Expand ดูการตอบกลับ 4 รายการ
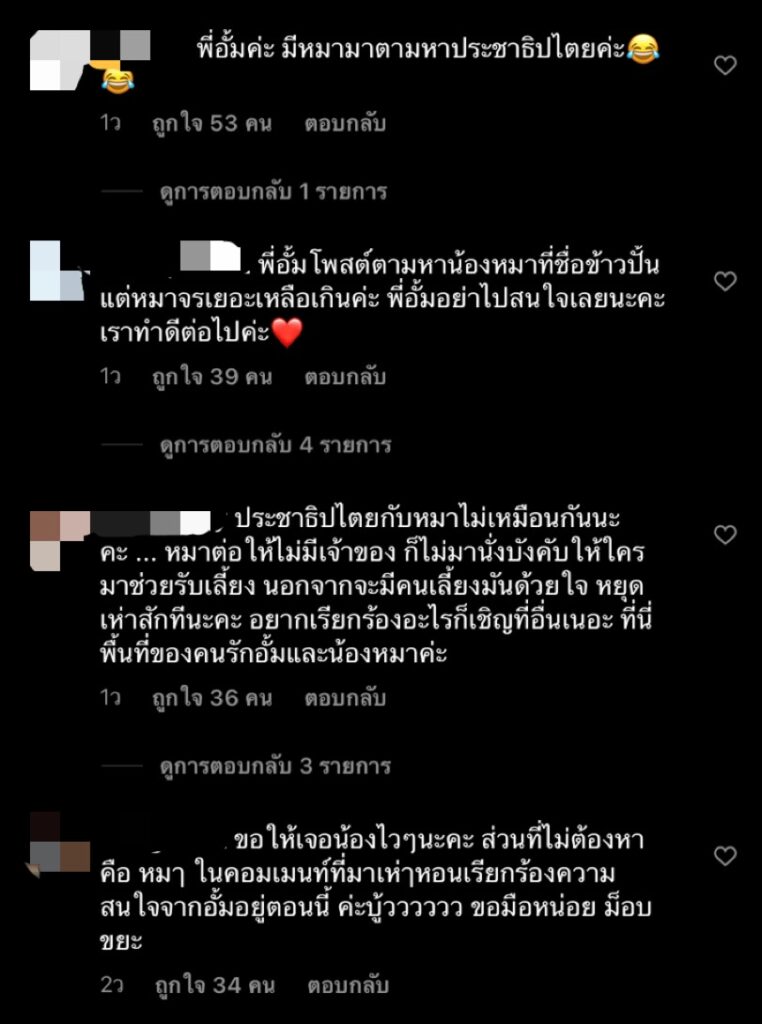Screen dimensions: 762x1024 [275, 444]
